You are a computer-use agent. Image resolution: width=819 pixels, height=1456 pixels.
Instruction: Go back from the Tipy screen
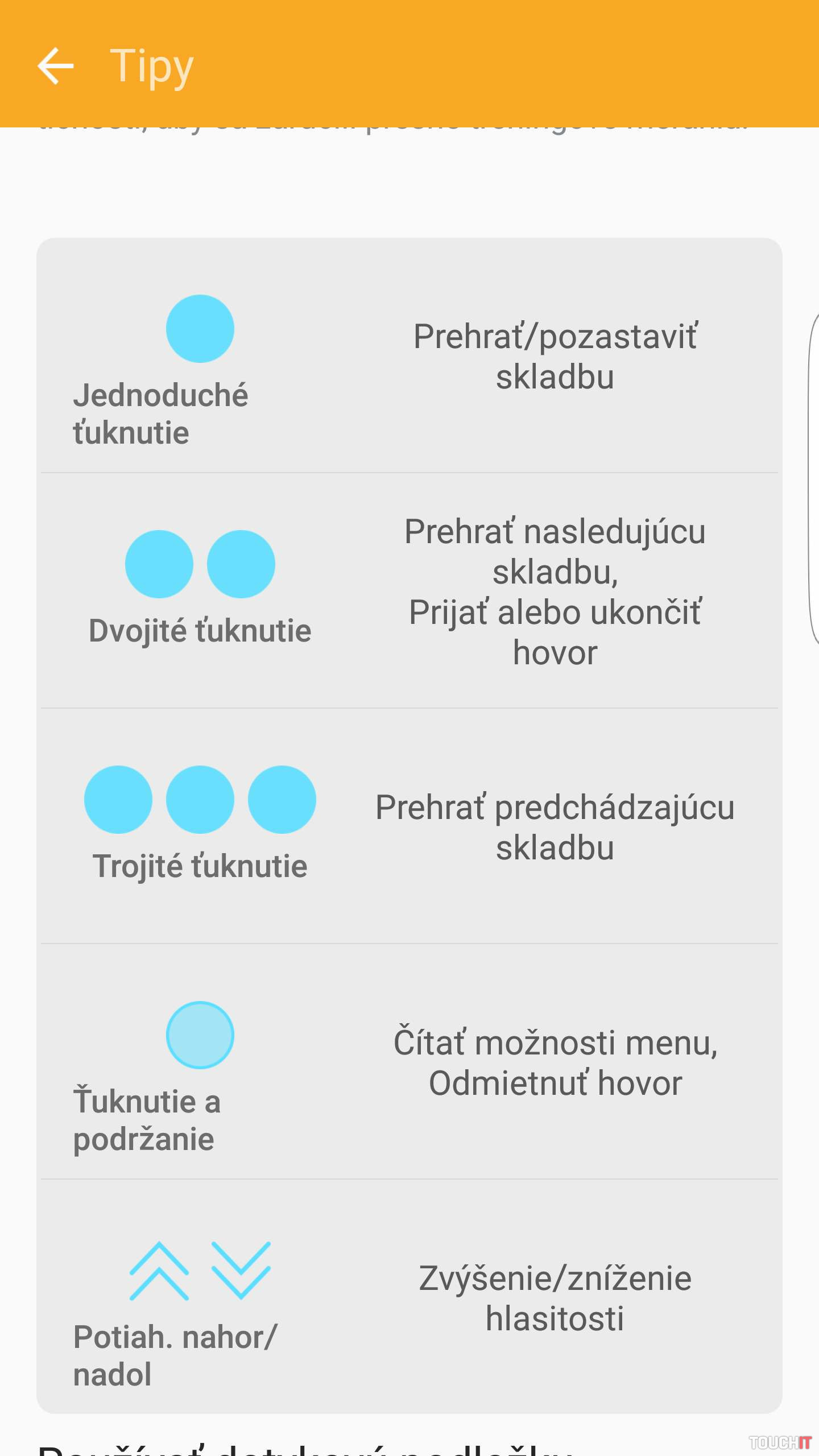55,66
